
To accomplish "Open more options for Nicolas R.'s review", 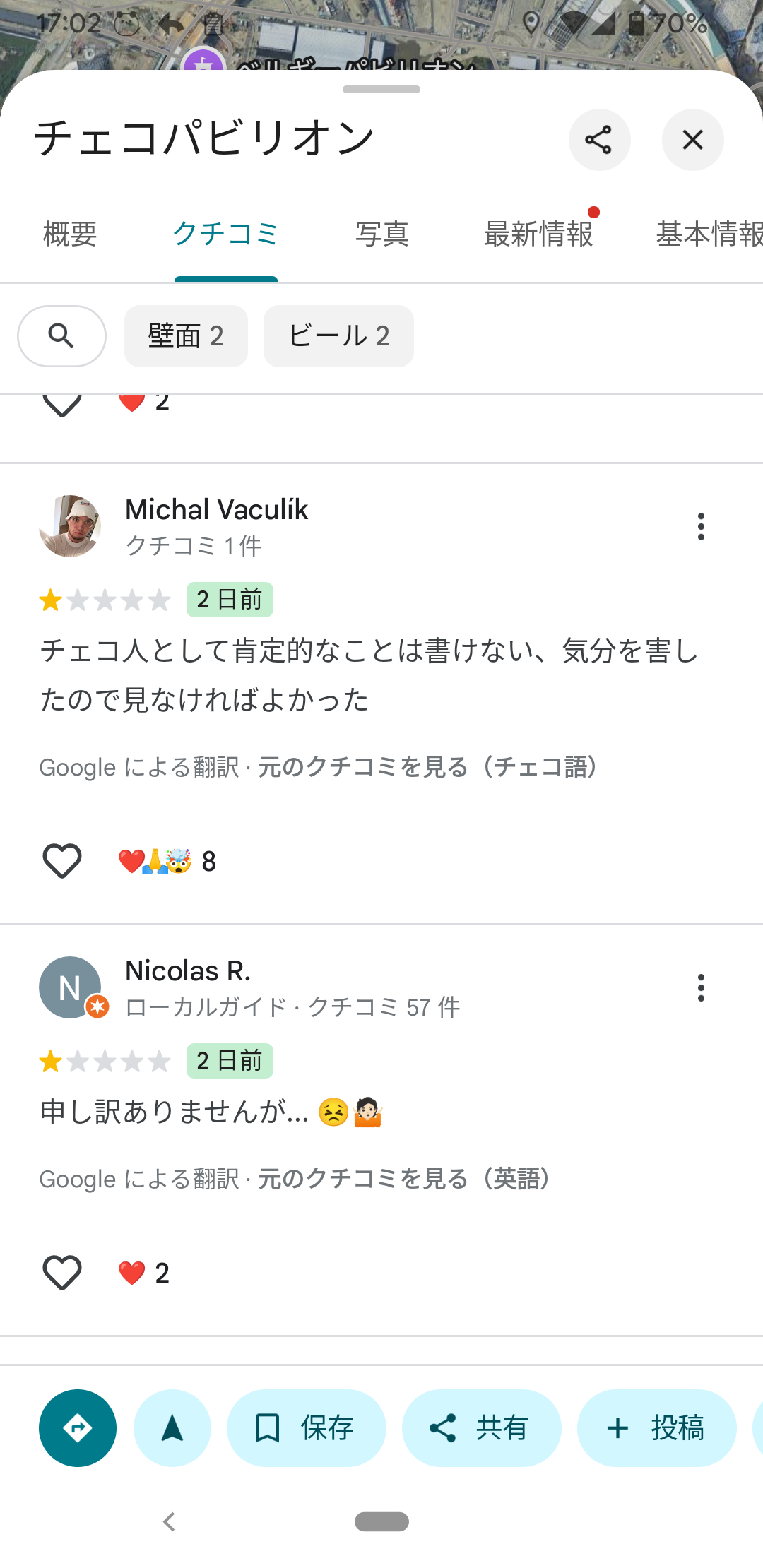I will [701, 987].
